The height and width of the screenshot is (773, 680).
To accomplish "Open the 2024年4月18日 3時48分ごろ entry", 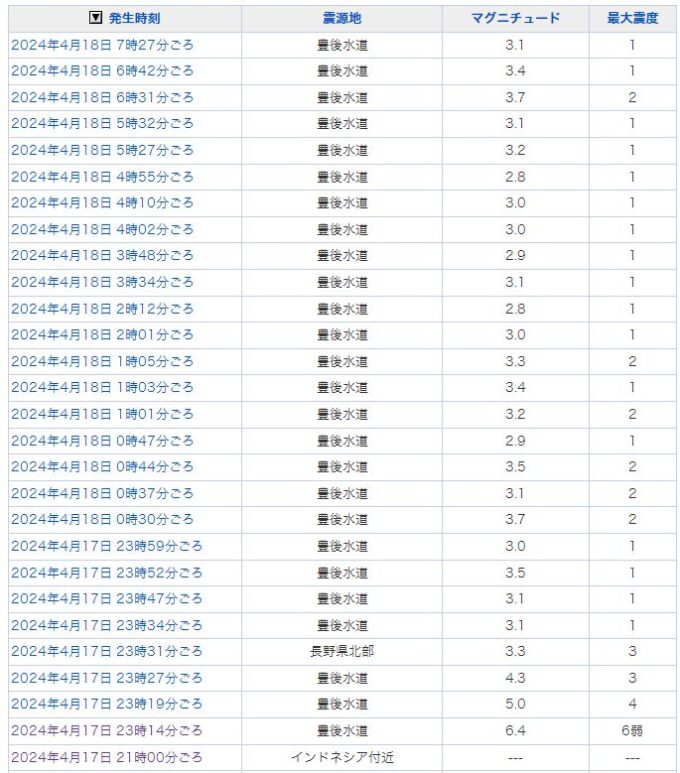I will point(102,256).
